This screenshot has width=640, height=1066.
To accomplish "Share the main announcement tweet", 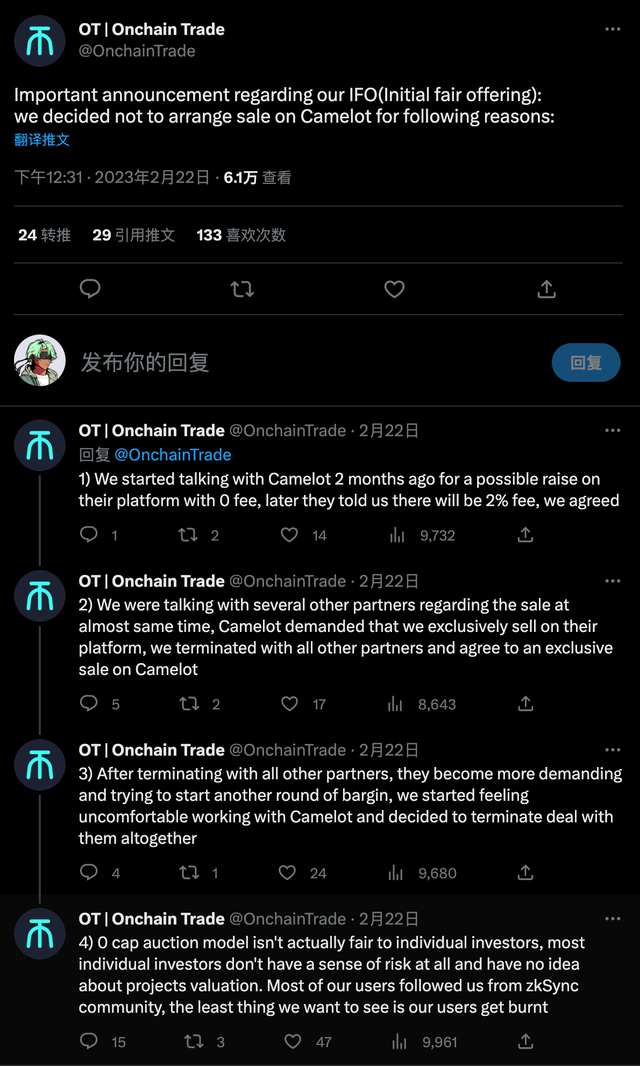I will [x=546, y=289].
